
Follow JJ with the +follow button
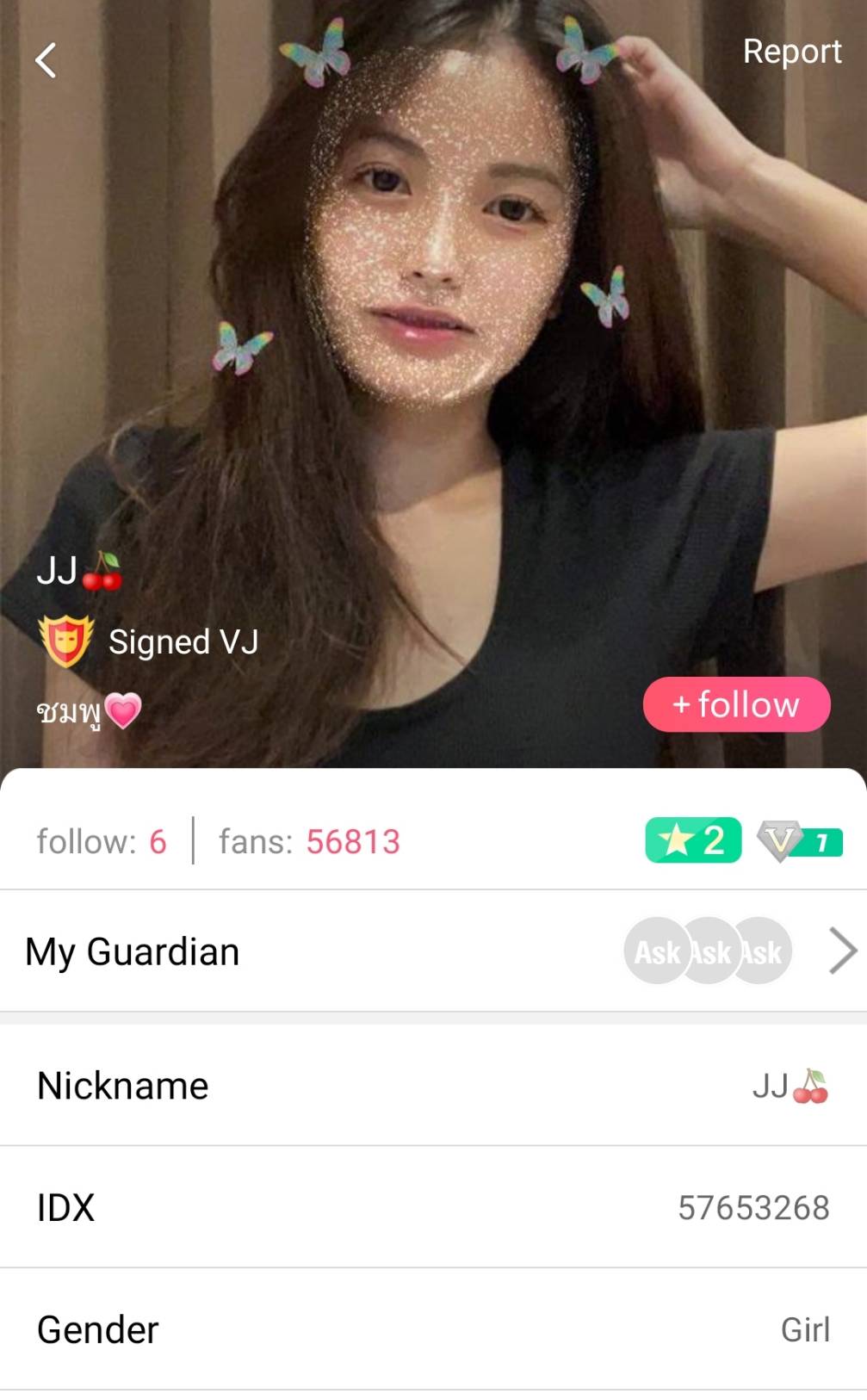[x=736, y=704]
